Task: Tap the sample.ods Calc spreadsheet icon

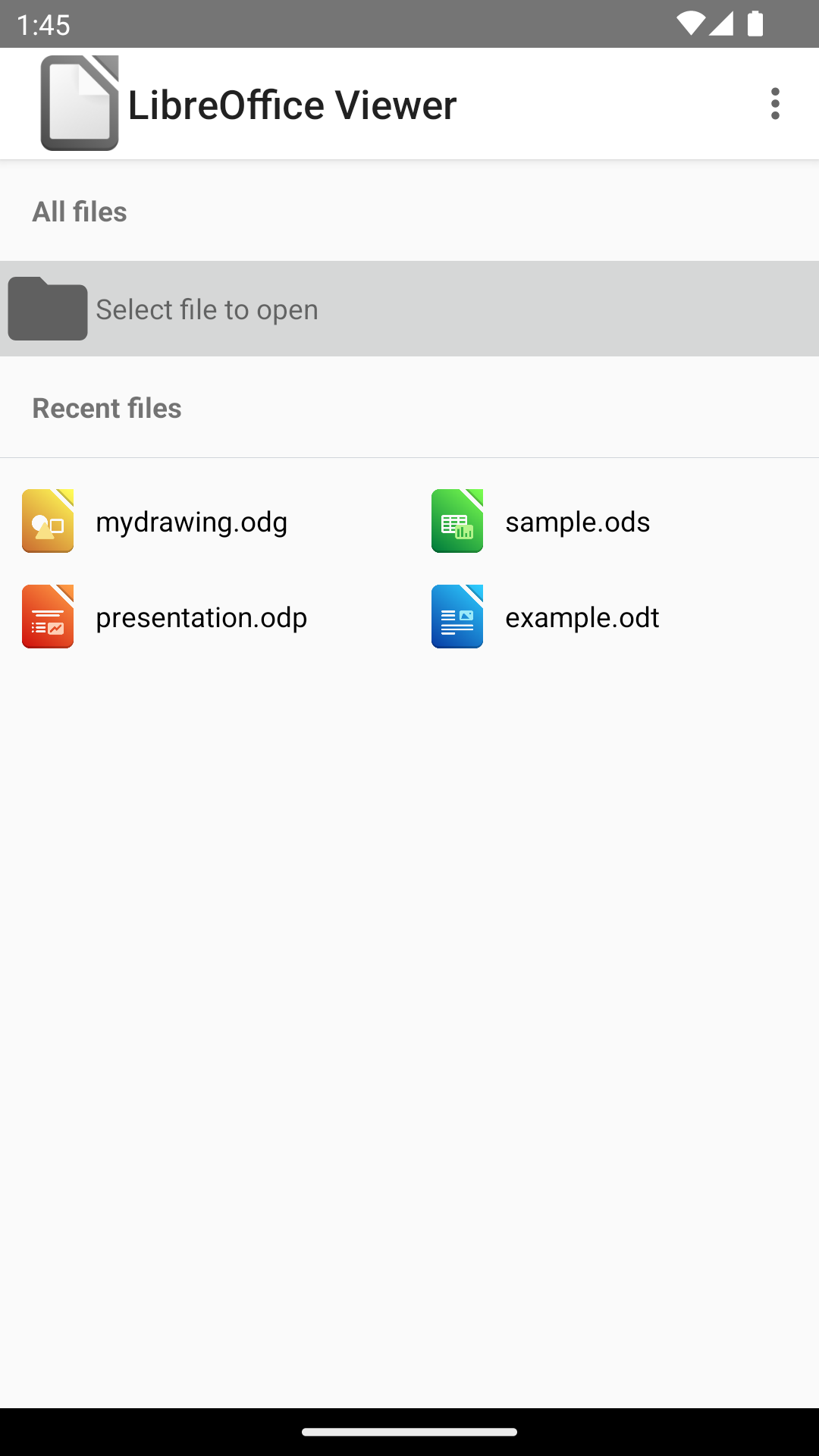Action: coord(457,521)
